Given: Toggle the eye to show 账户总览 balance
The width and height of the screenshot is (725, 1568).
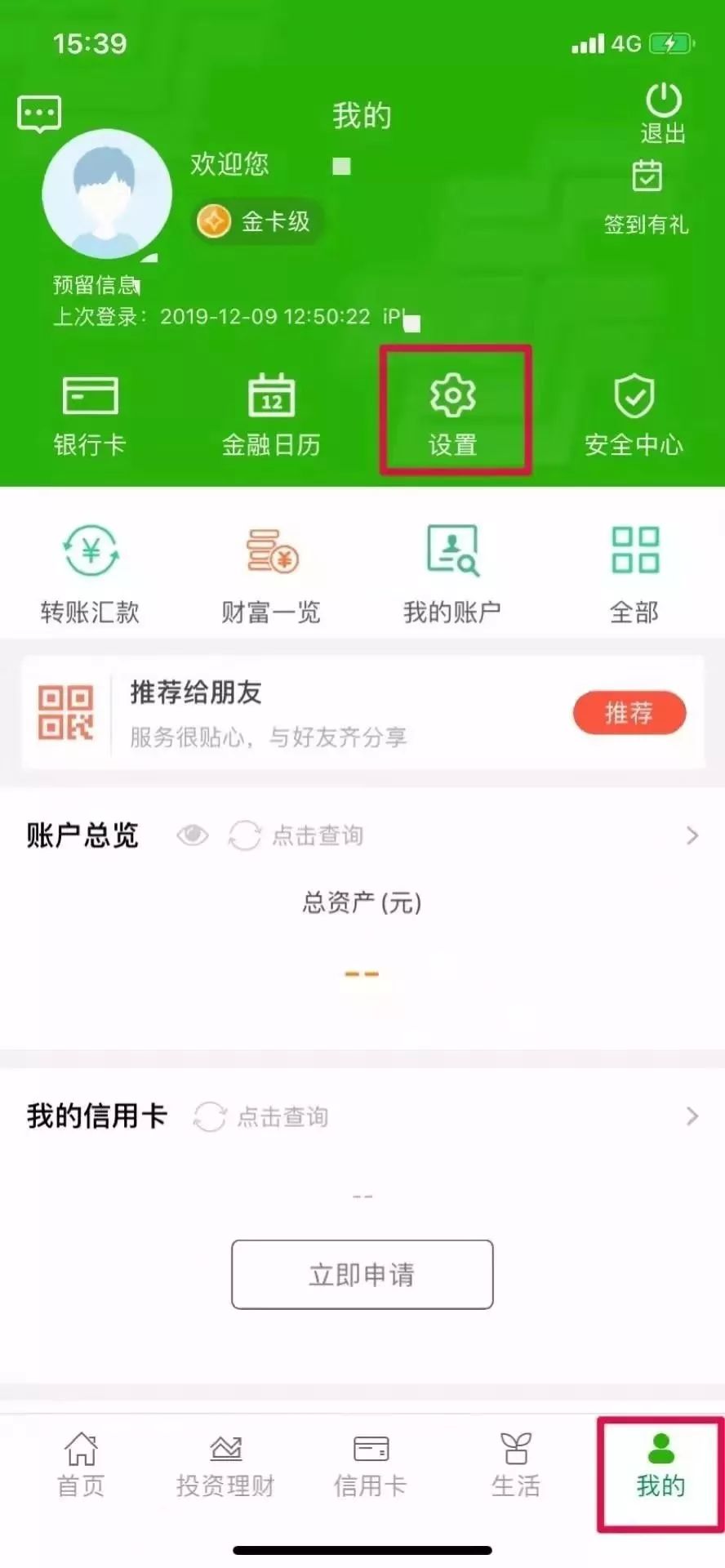Looking at the screenshot, I should [x=192, y=835].
